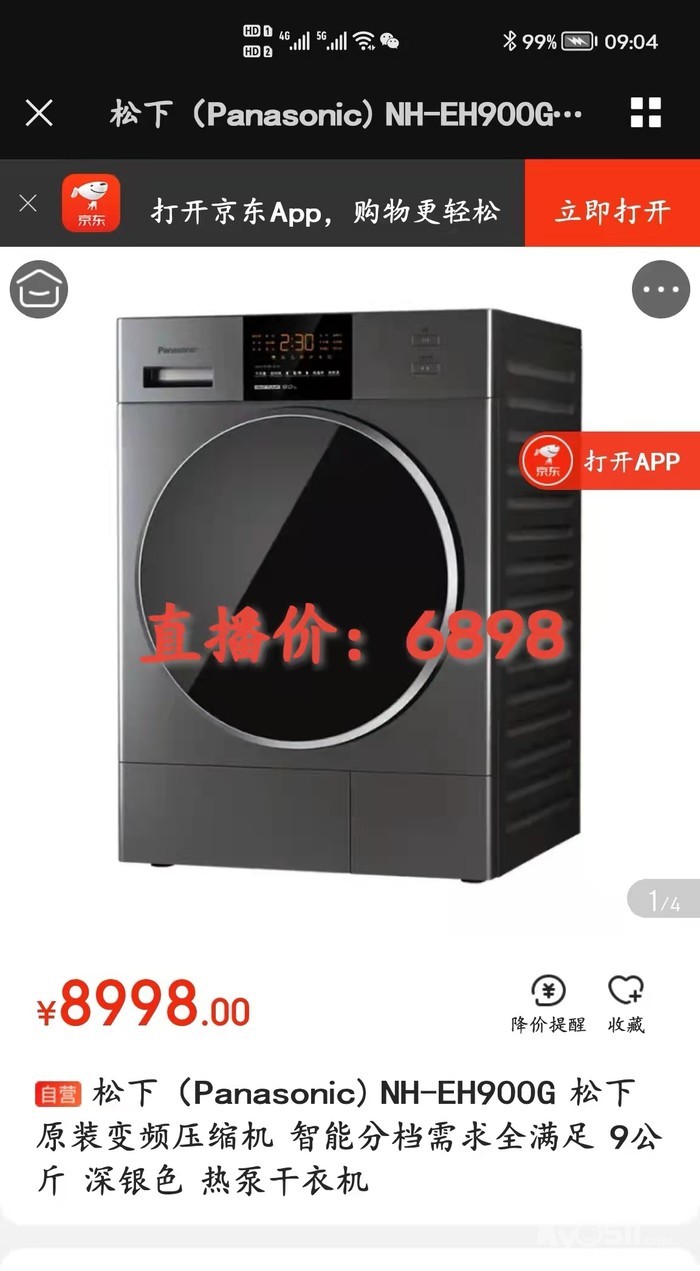Image resolution: width=700 pixels, height=1271 pixels.
Task: Close the product web page
Action: coord(39,113)
